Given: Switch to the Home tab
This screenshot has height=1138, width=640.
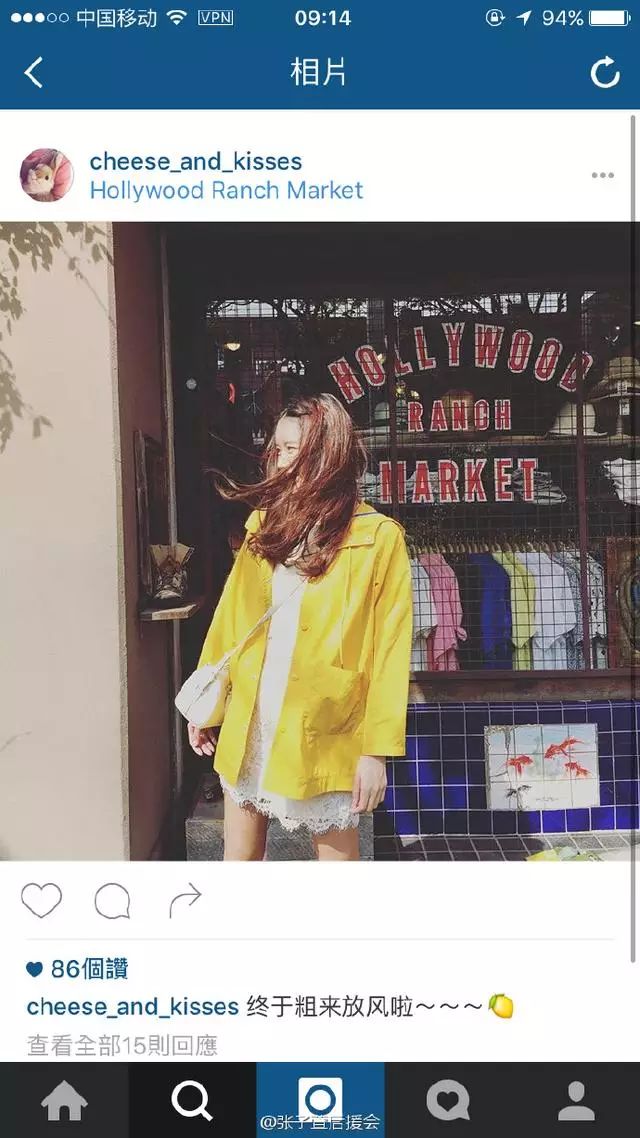Looking at the screenshot, I should point(64,1101).
